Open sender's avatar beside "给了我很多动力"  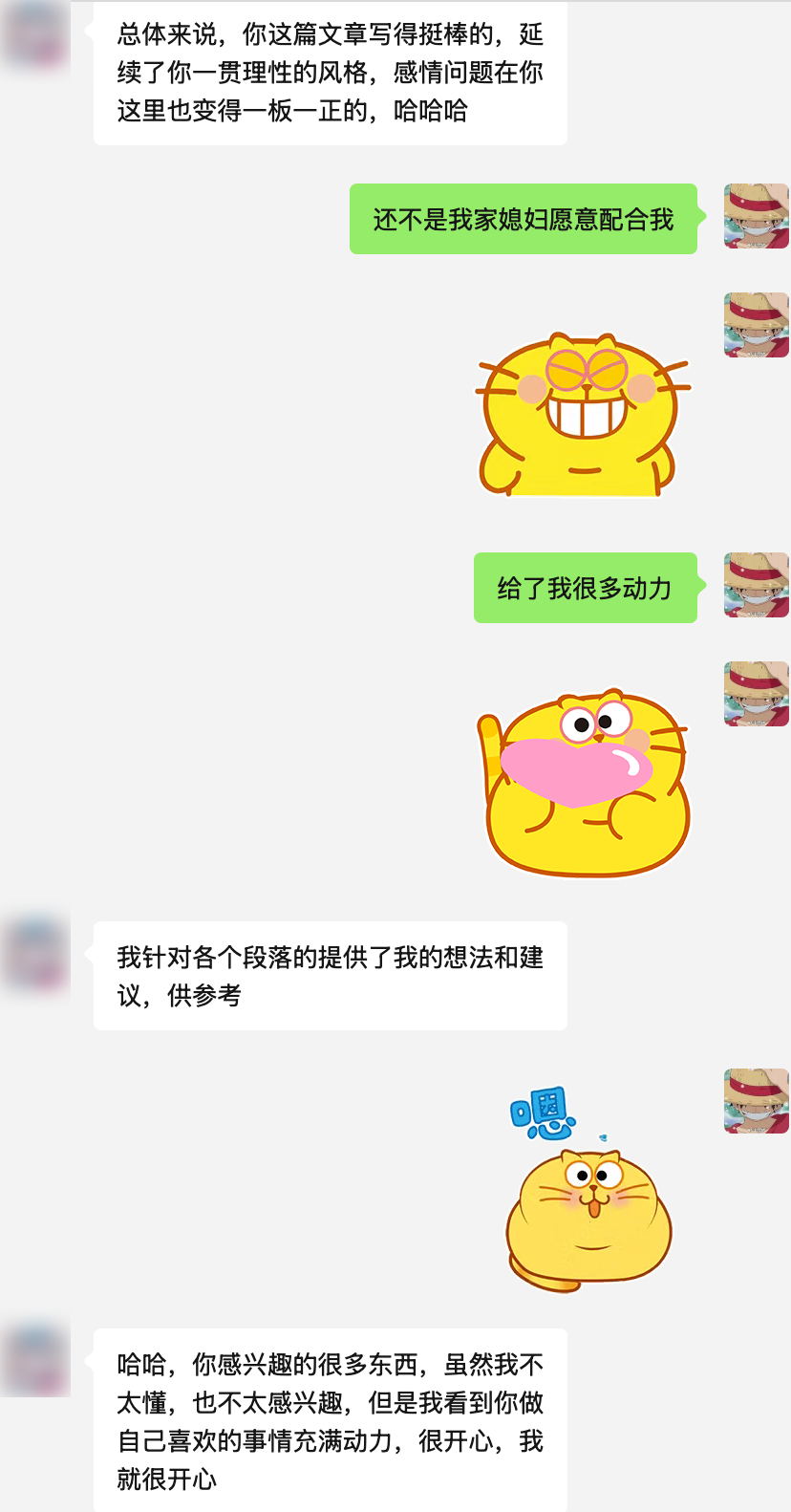[x=756, y=585]
